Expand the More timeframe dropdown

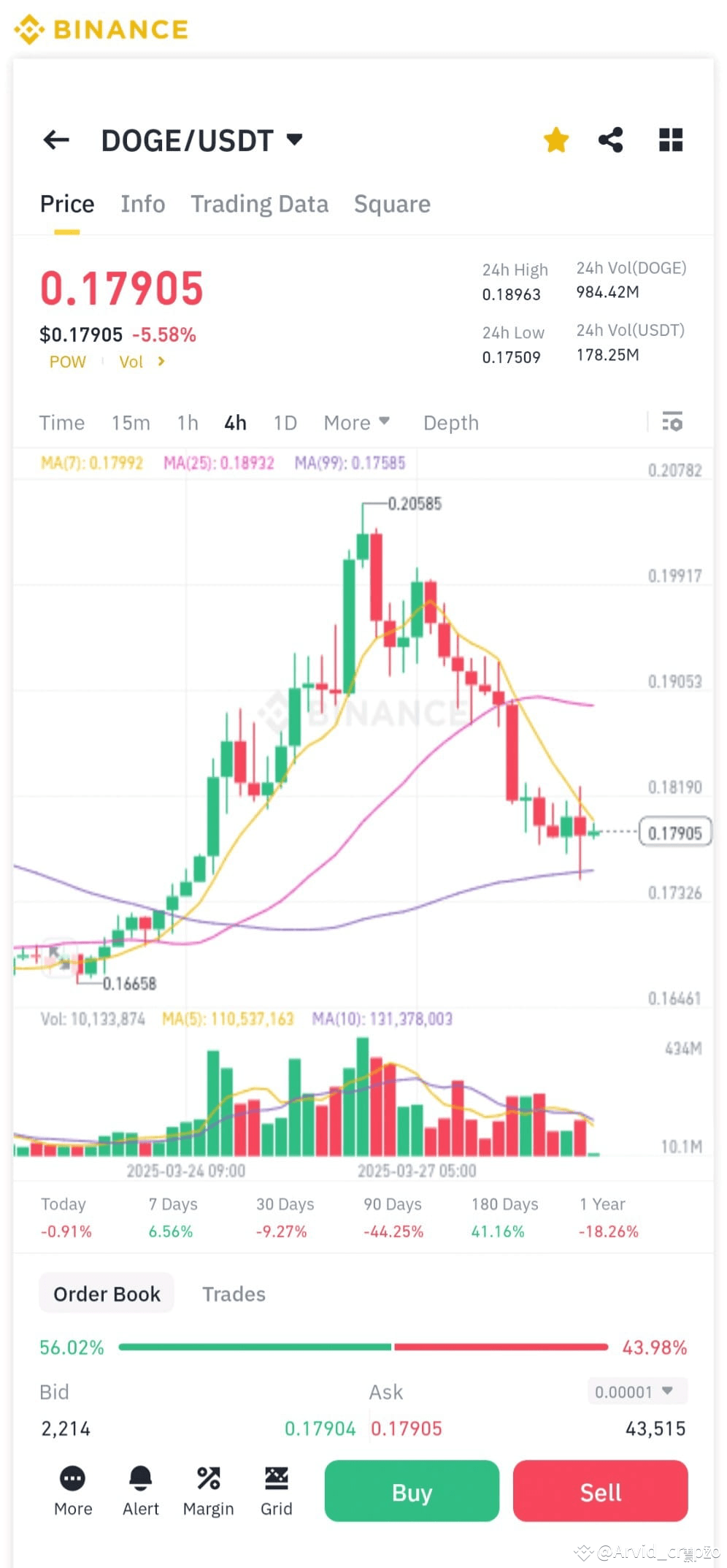coord(356,422)
